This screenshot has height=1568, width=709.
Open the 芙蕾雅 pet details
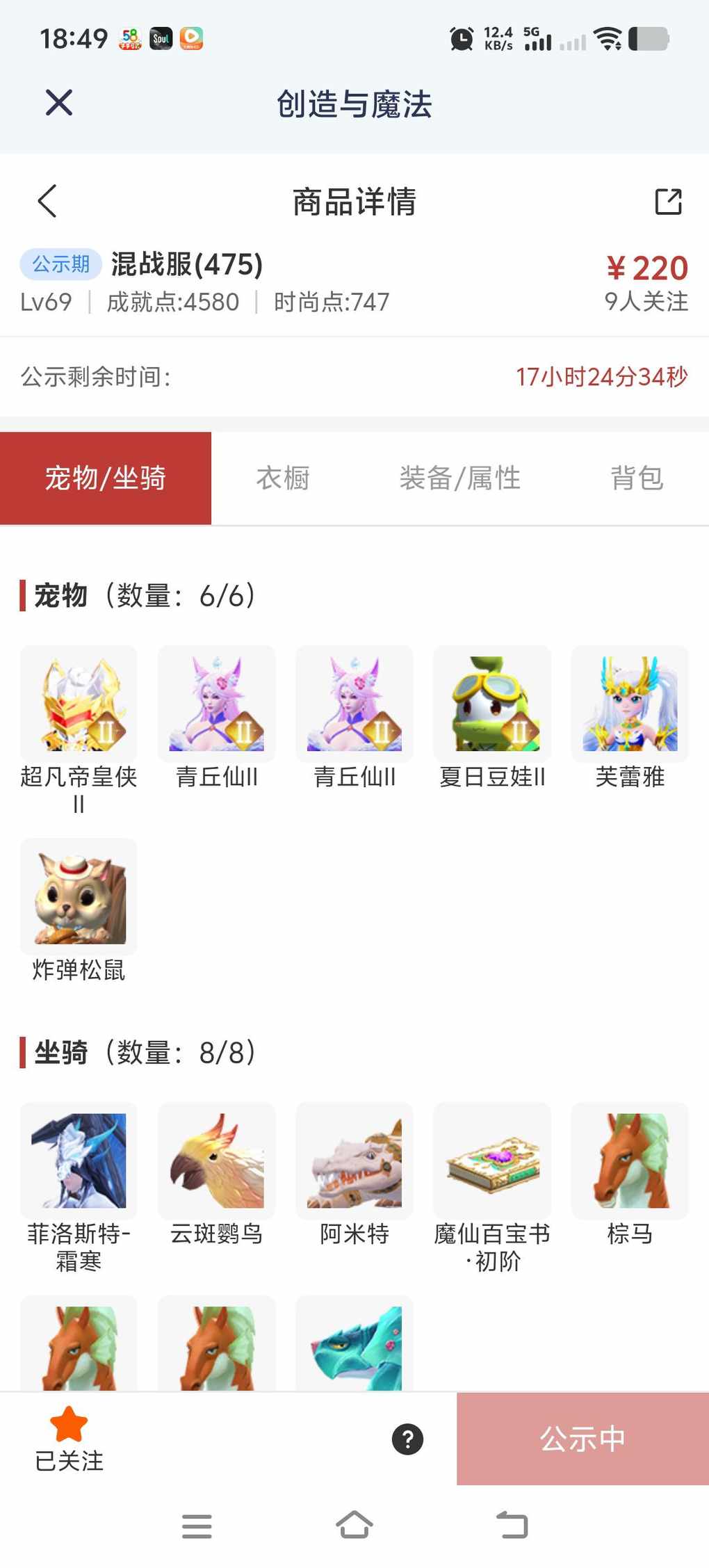tap(630, 704)
